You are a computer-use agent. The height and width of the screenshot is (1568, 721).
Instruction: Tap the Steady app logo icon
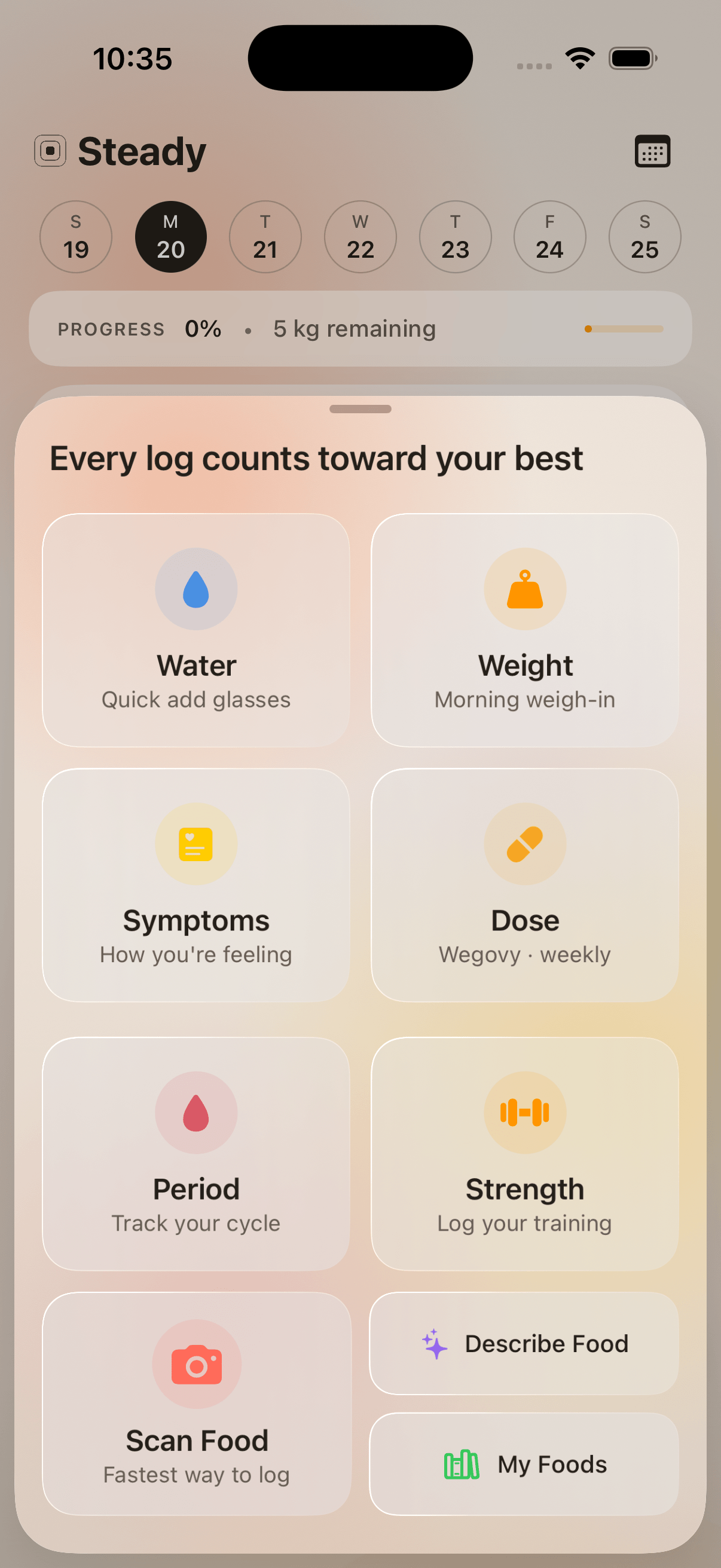tap(50, 150)
